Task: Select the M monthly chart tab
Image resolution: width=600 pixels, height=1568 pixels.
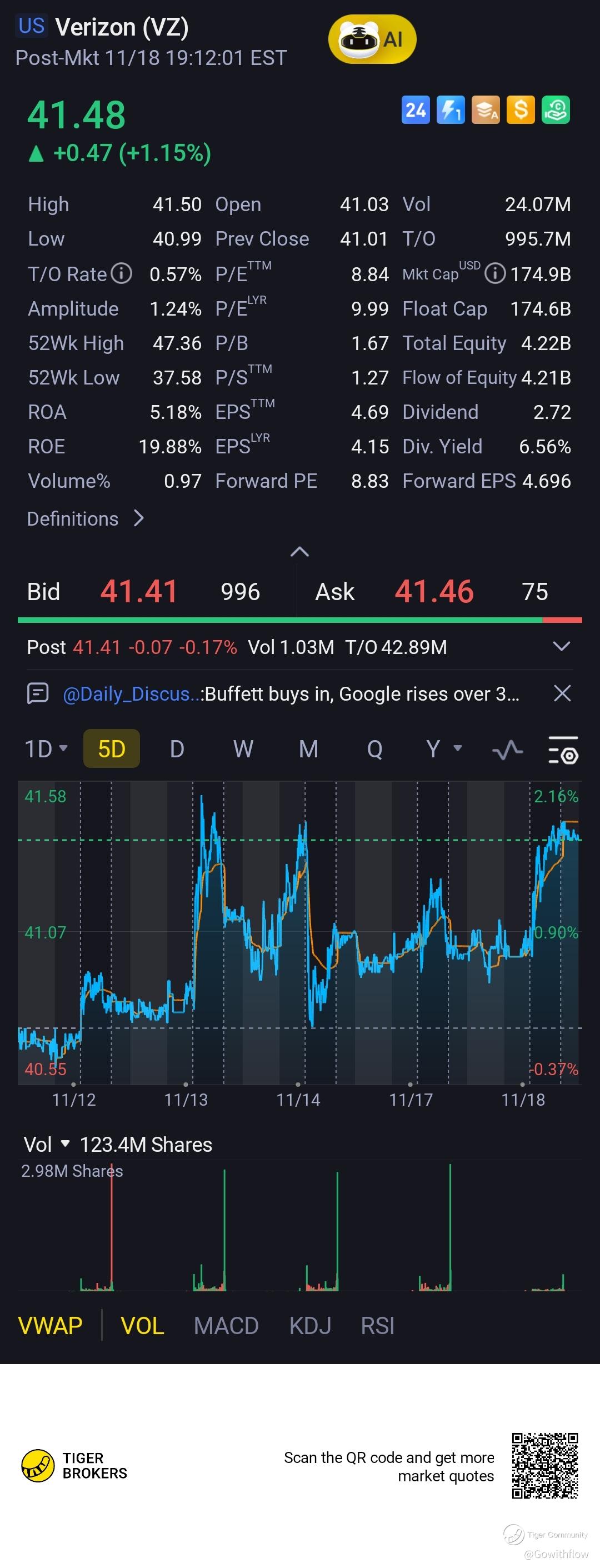Action: (308, 748)
